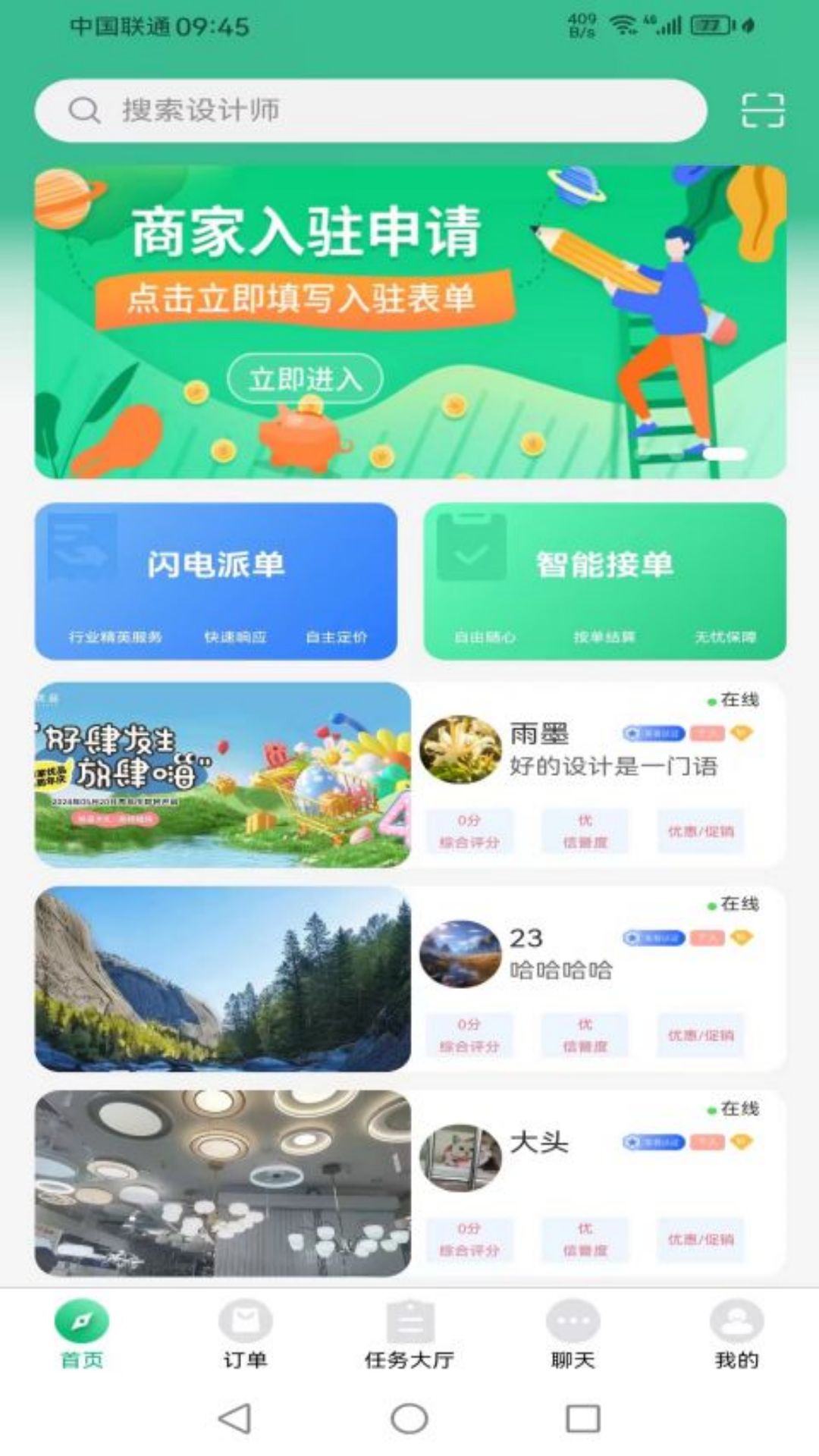
Task: Tap the 搜索设计师 search box
Action: pyautogui.click(x=370, y=111)
